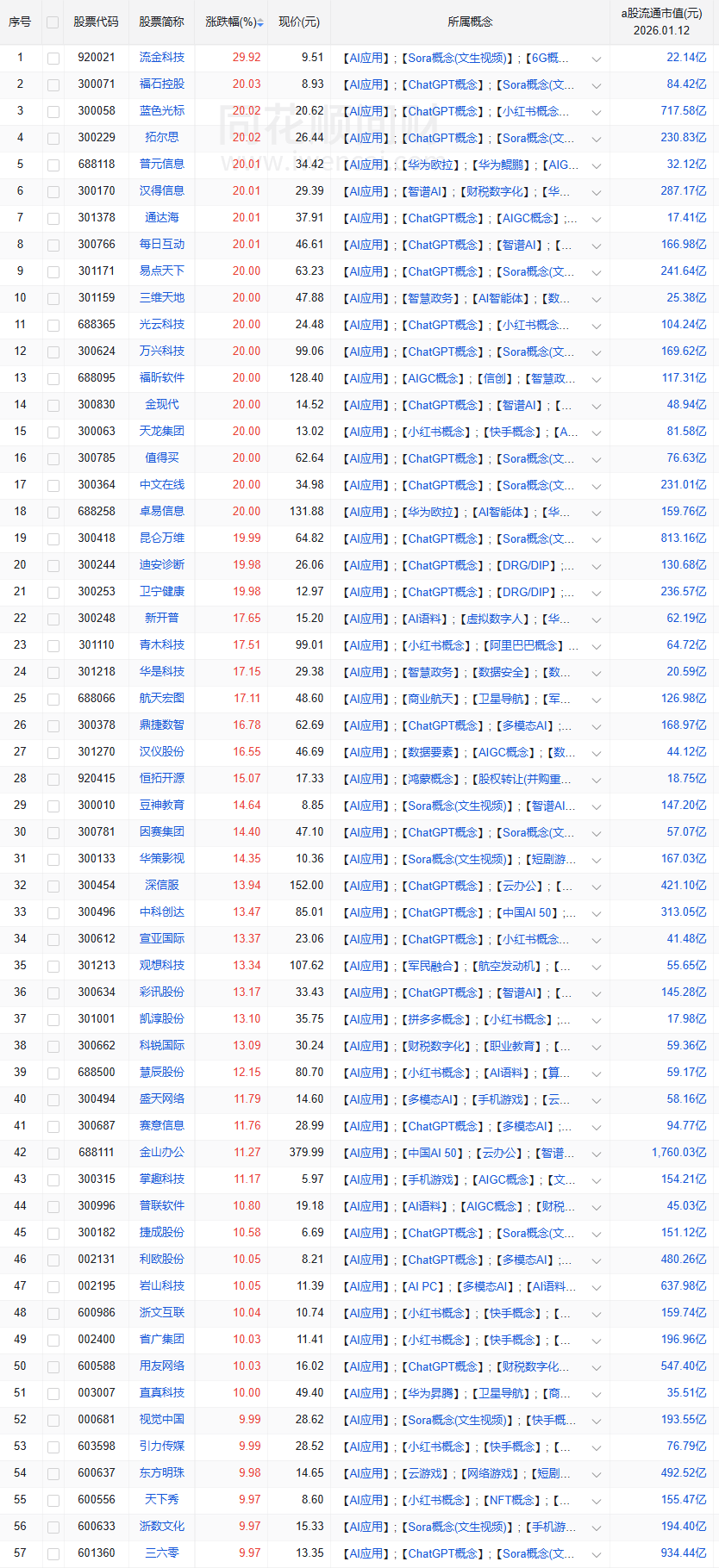Sort by the 涨跌幅(%) column
The height and width of the screenshot is (1568, 719).
234,22
